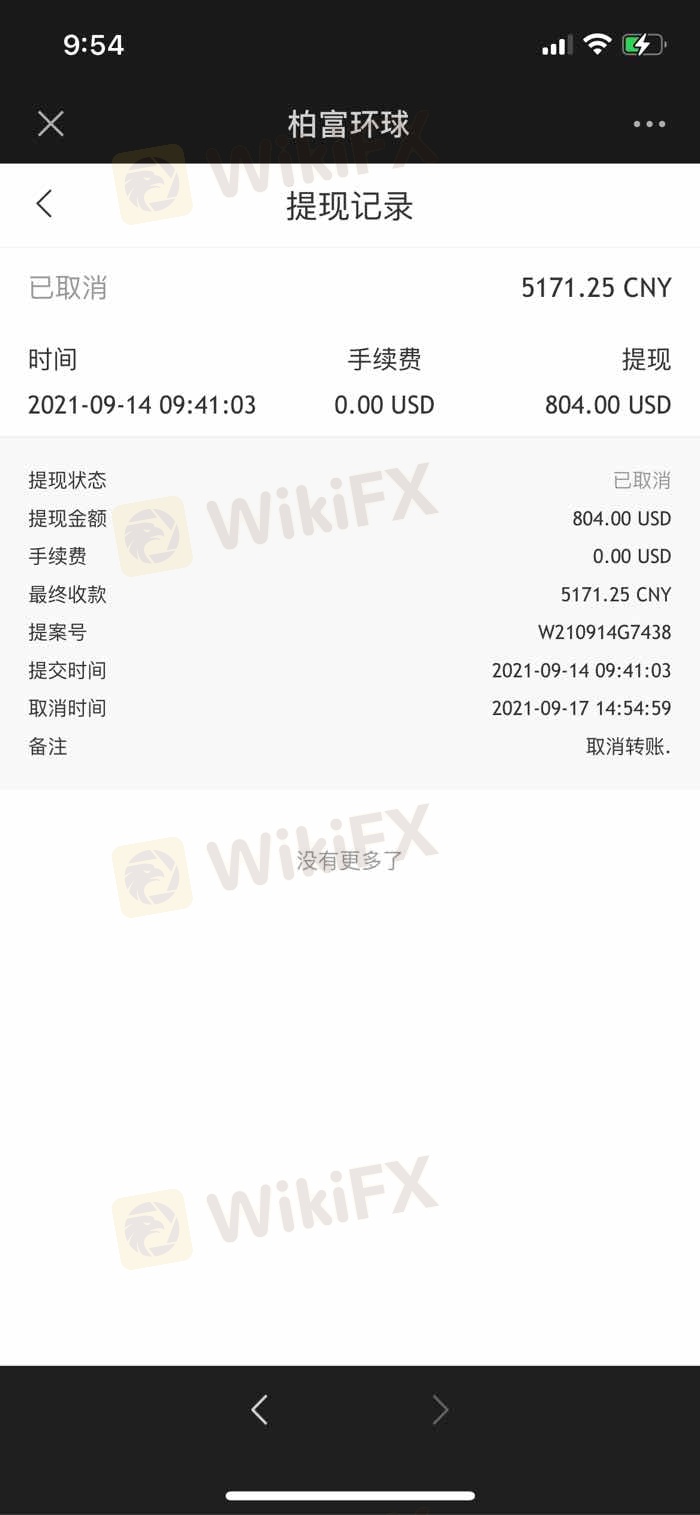
Task: Close the 柏富环球 web page
Action: click(51, 124)
